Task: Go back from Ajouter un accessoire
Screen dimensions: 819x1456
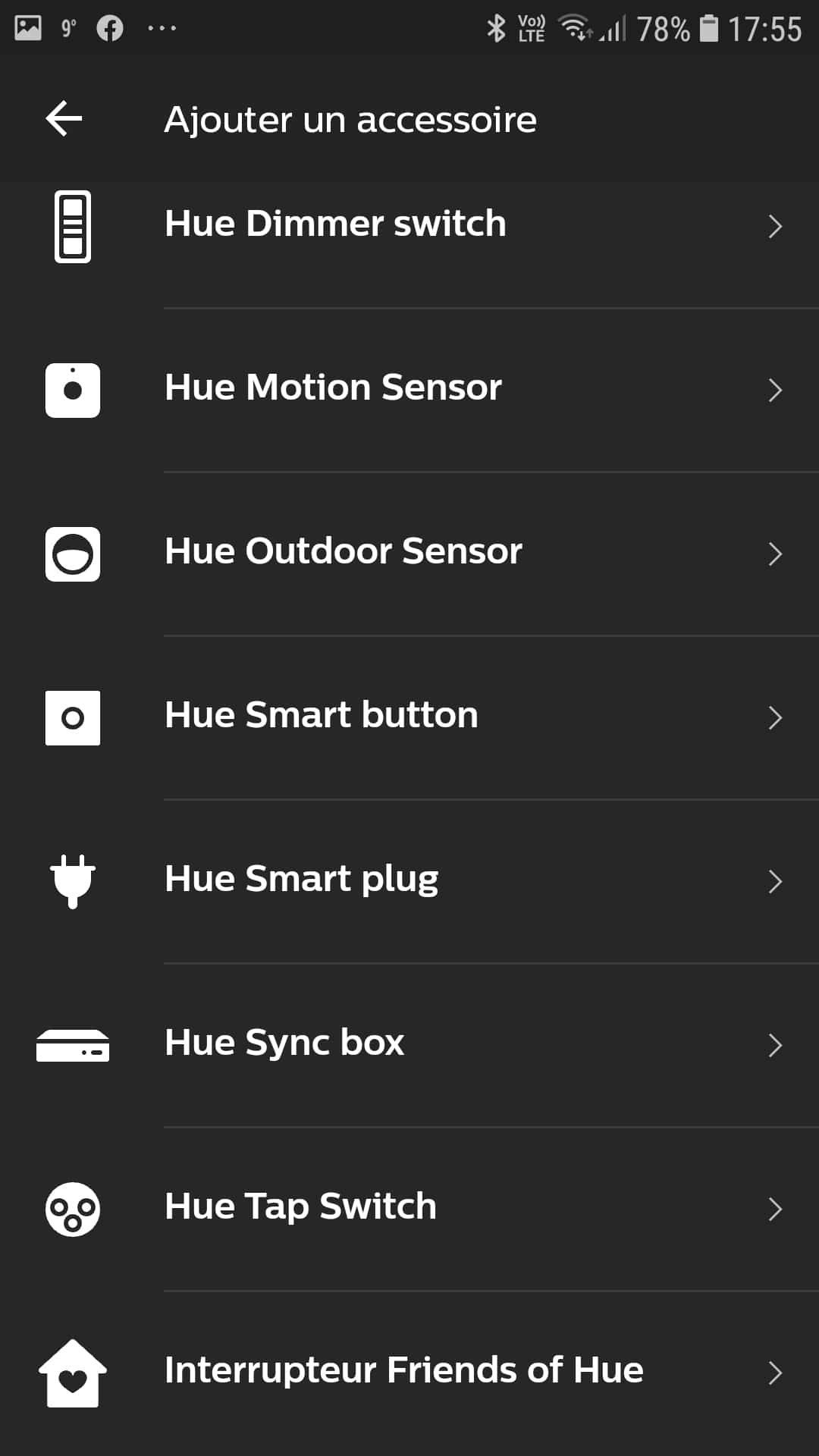Action: 64,118
